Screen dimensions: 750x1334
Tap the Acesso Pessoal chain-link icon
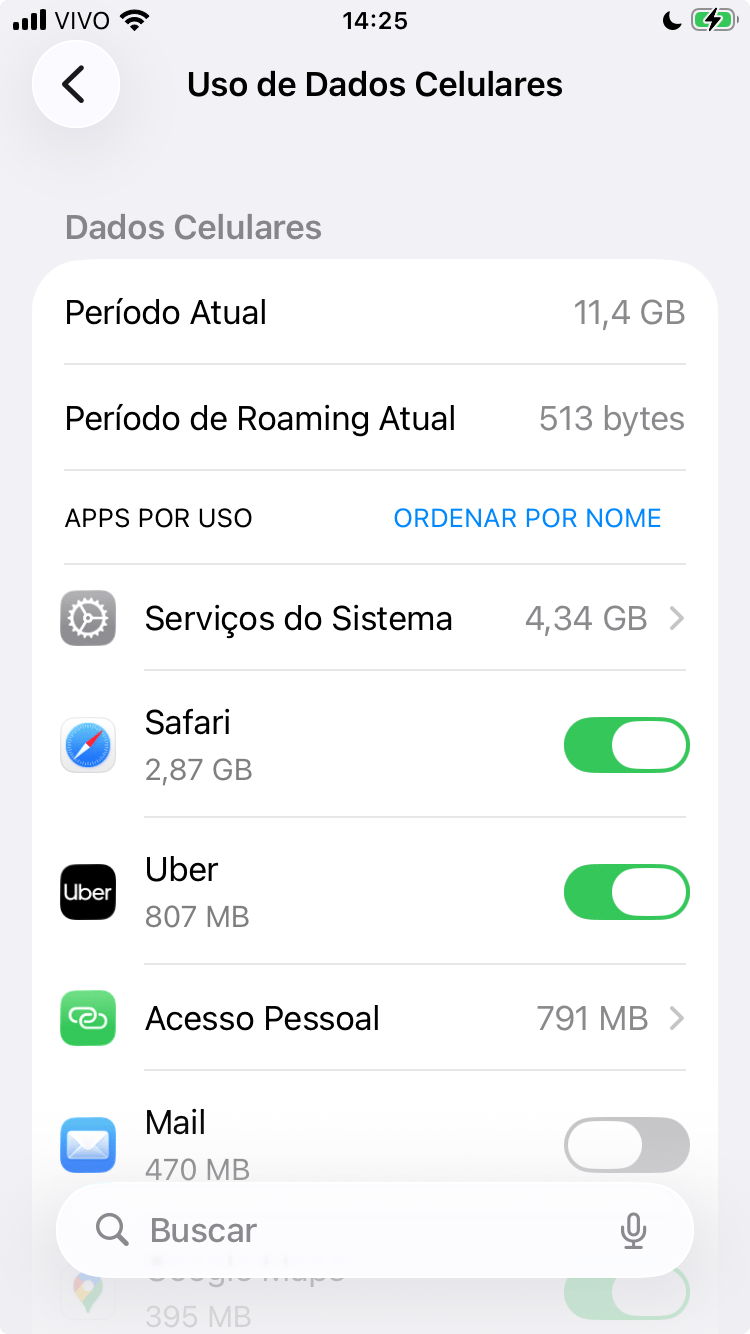(88, 1018)
